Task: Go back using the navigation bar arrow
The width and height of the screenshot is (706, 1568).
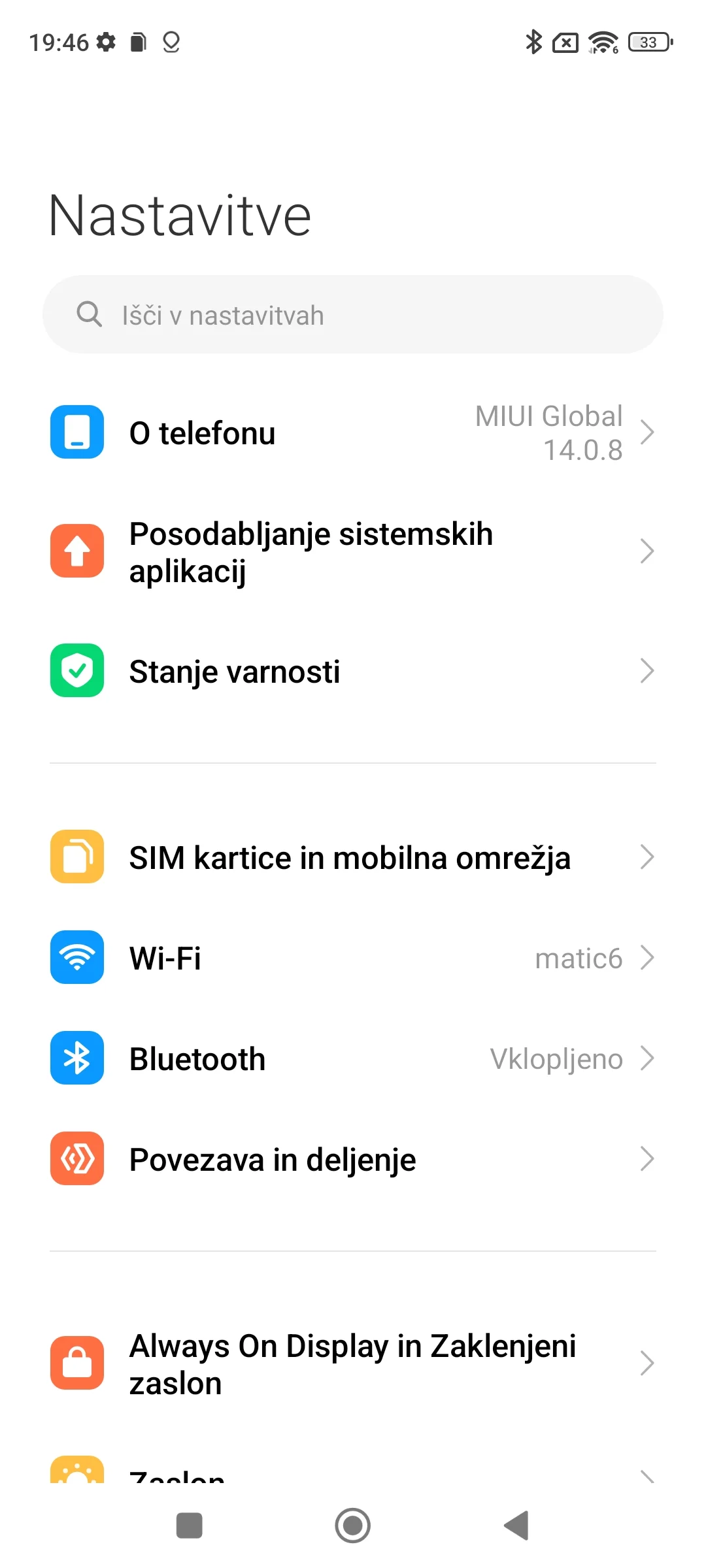Action: tap(516, 1526)
